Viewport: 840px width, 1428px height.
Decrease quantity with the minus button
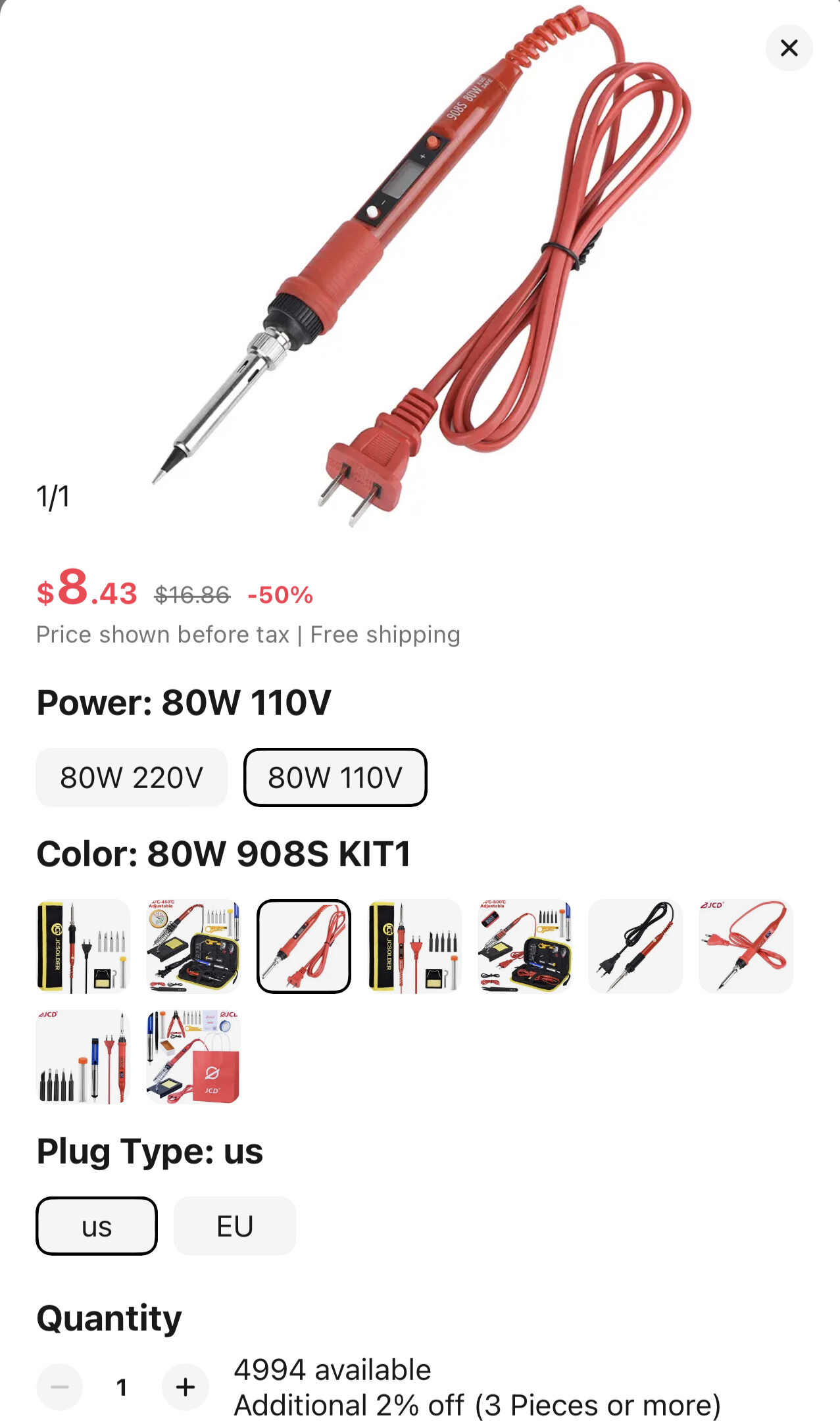[x=60, y=1387]
